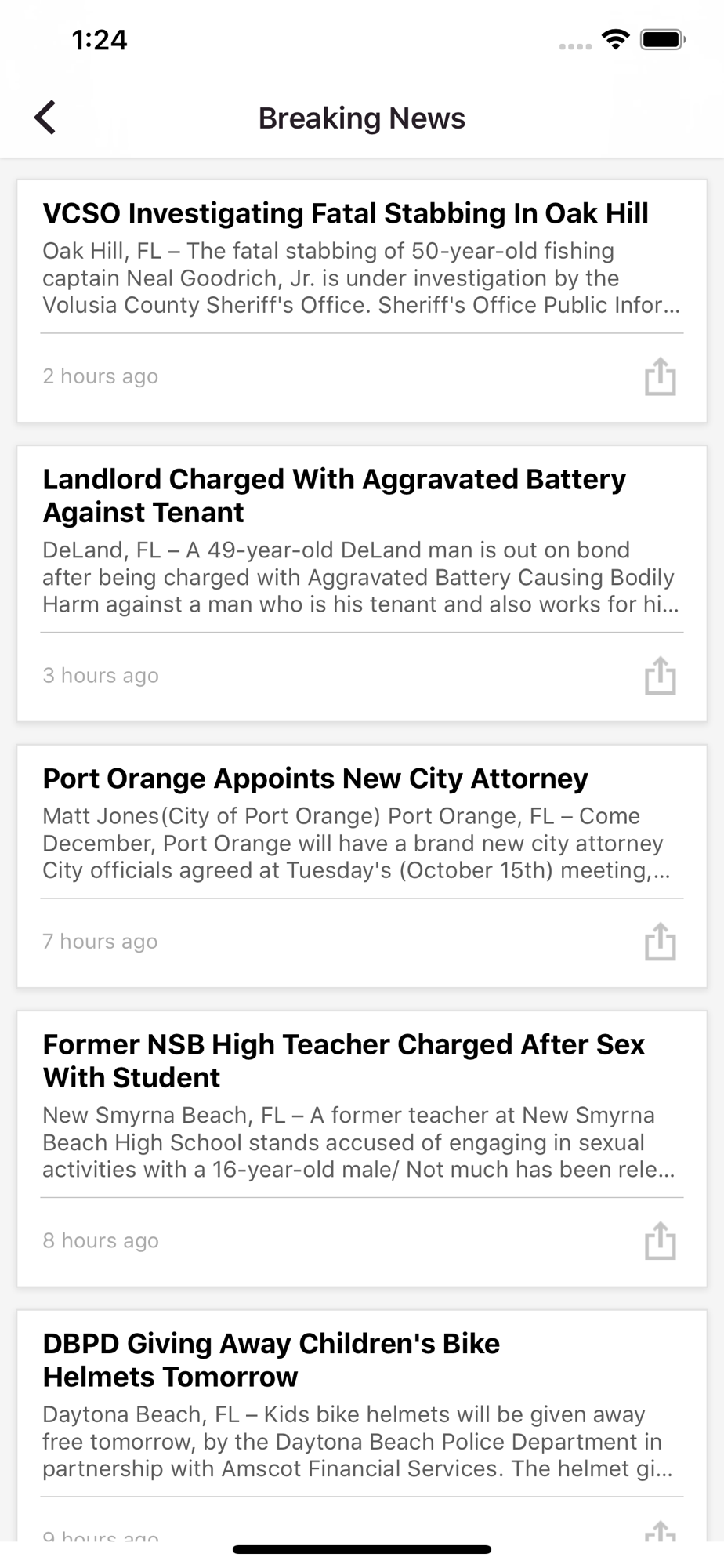724x1568 pixels.
Task: Share the Oak Hill stabbing story
Action: [660, 376]
